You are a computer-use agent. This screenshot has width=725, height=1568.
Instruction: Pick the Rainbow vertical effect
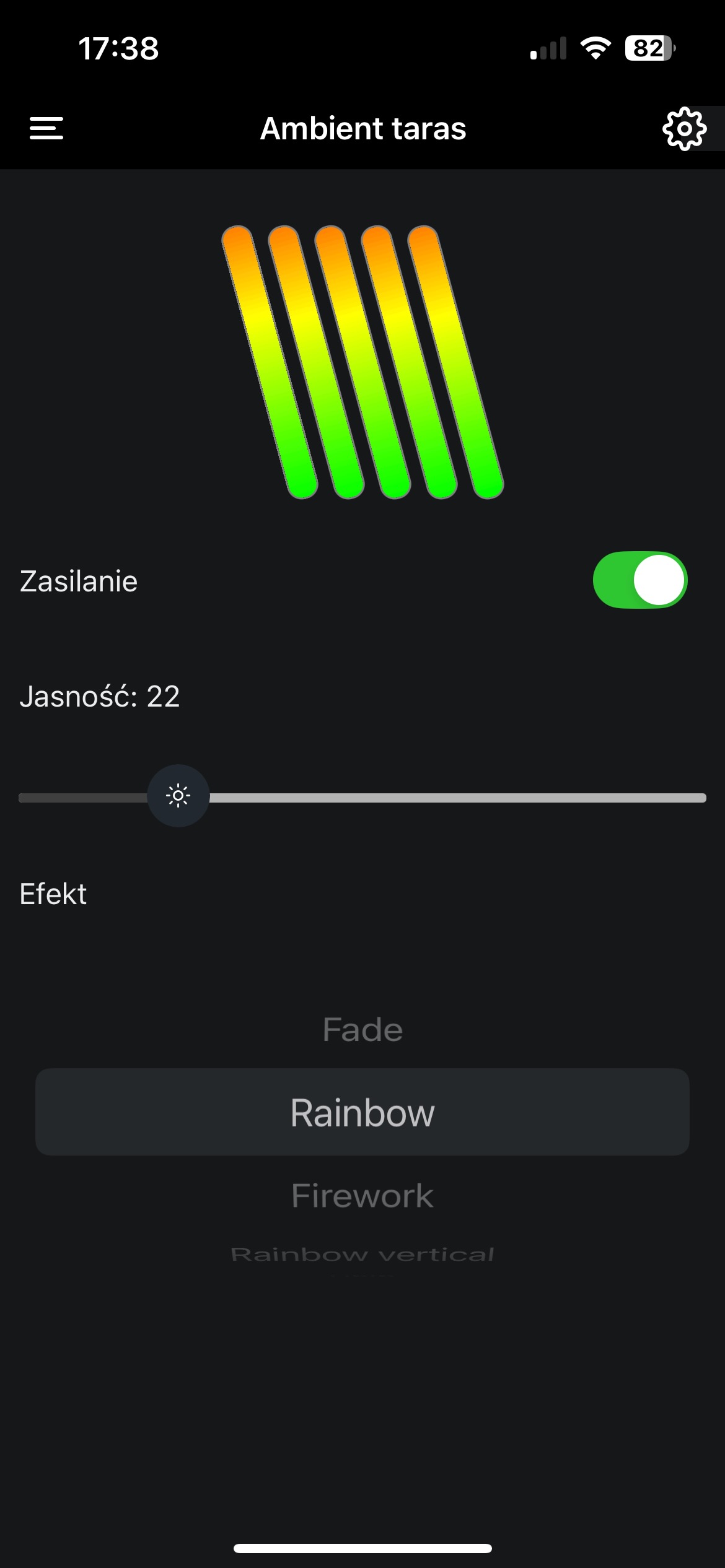[x=362, y=1255]
